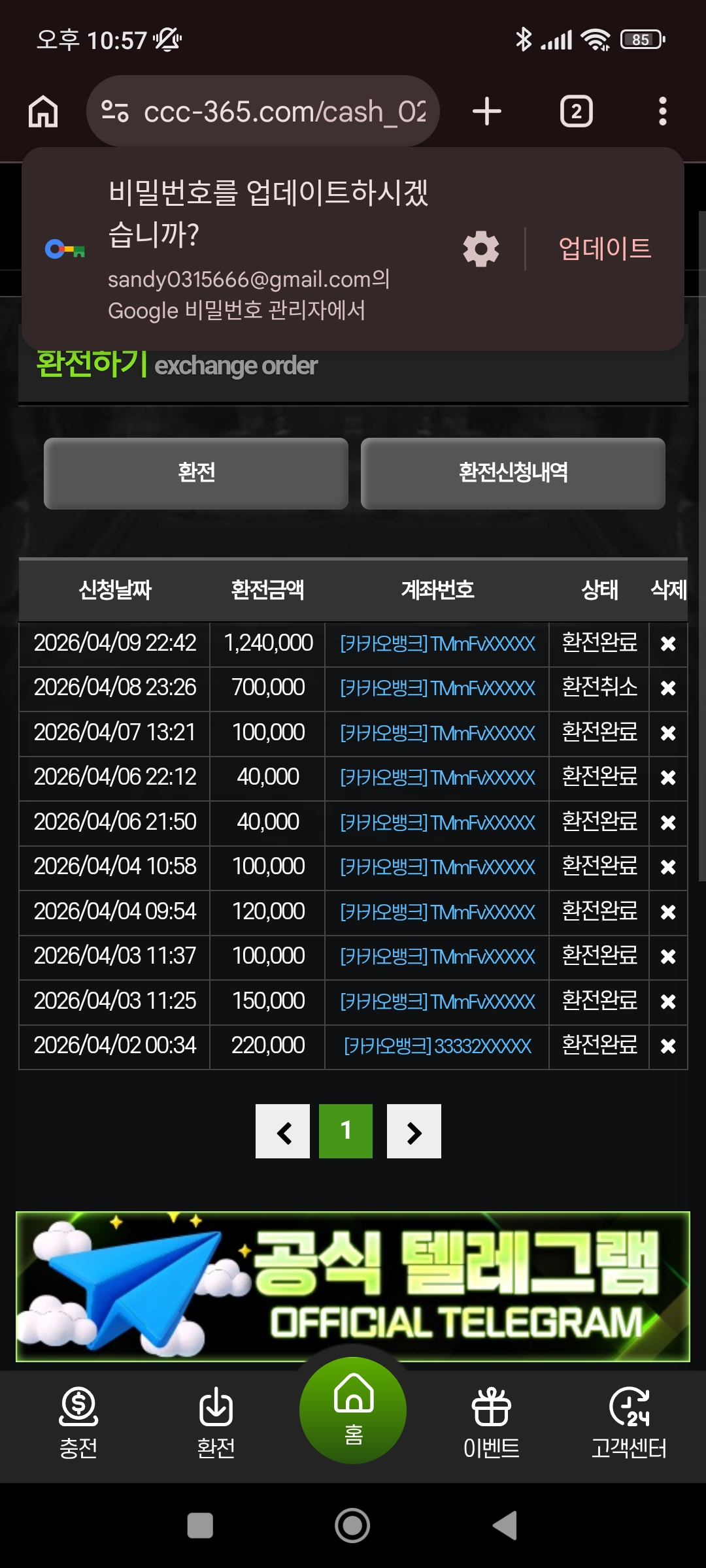Delete the 2026/04/09 22:42 exchange record
The width and height of the screenshot is (706, 1568).
pyautogui.click(x=668, y=644)
